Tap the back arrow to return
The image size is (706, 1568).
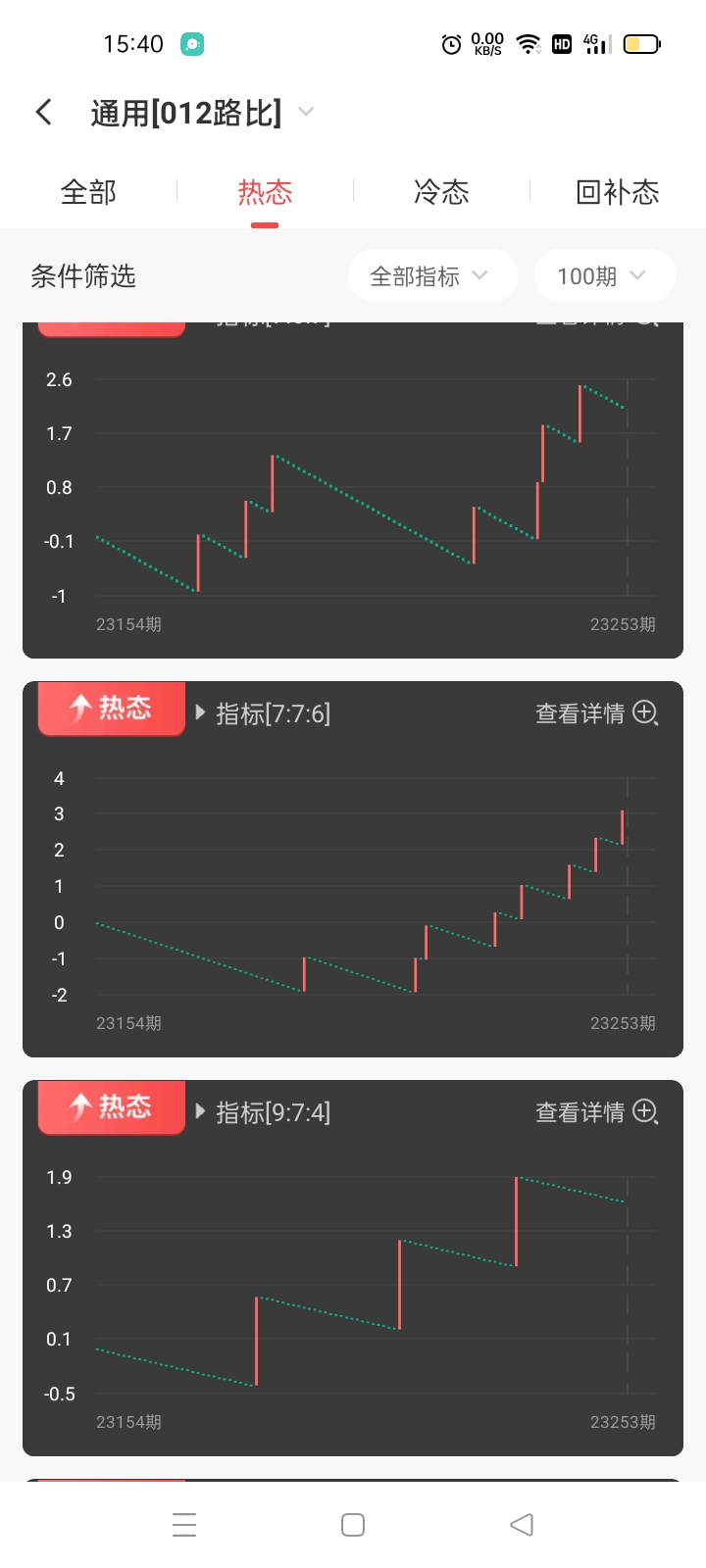click(x=43, y=112)
